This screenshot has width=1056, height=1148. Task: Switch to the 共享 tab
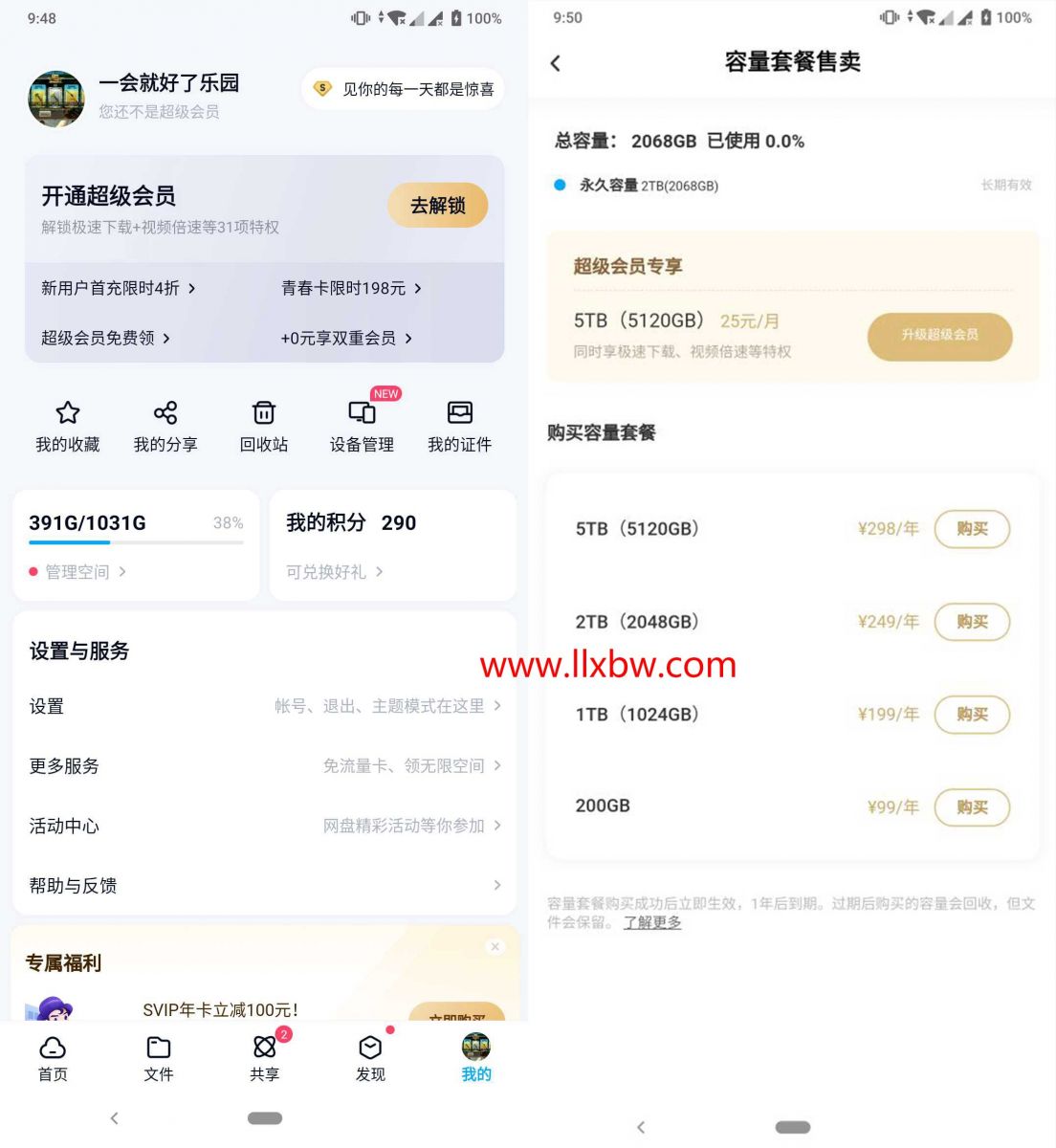[x=265, y=1058]
